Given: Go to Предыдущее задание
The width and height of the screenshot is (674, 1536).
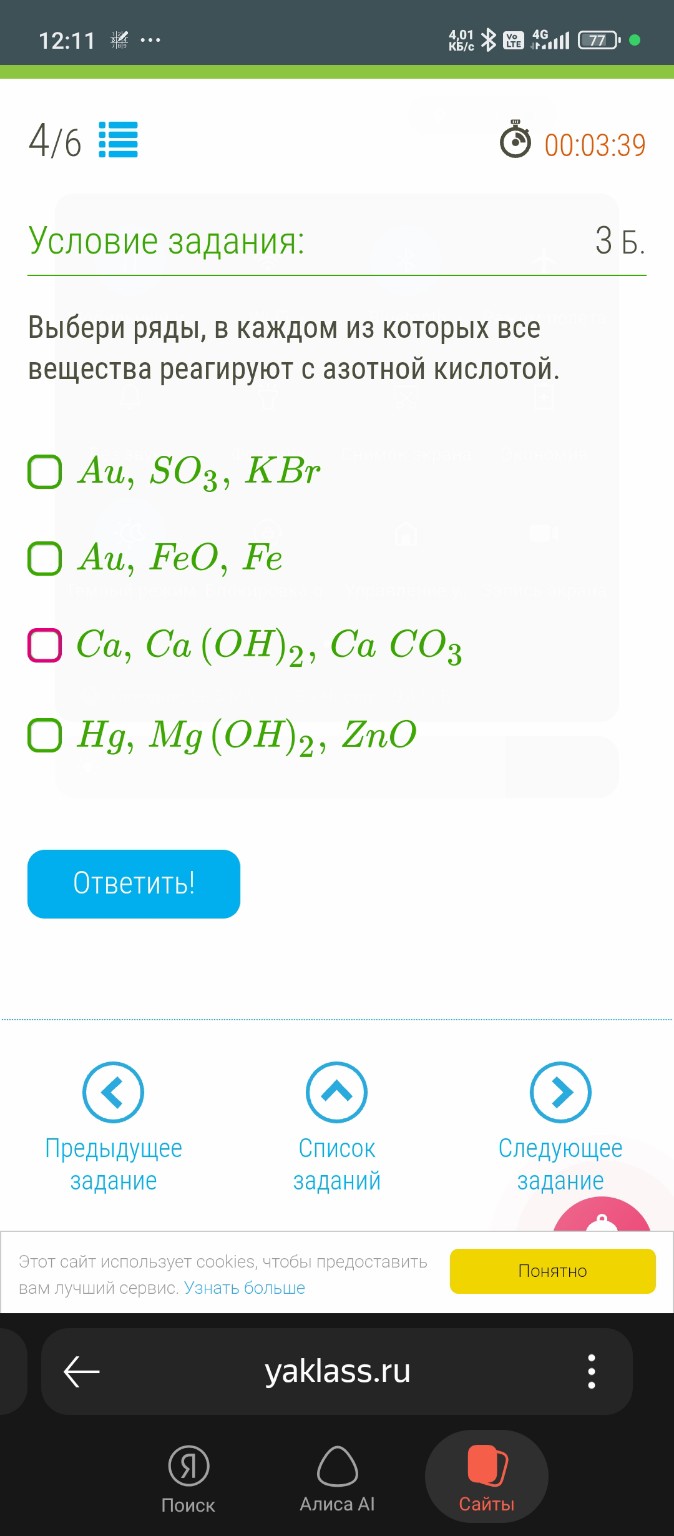Looking at the screenshot, I should [113, 1093].
